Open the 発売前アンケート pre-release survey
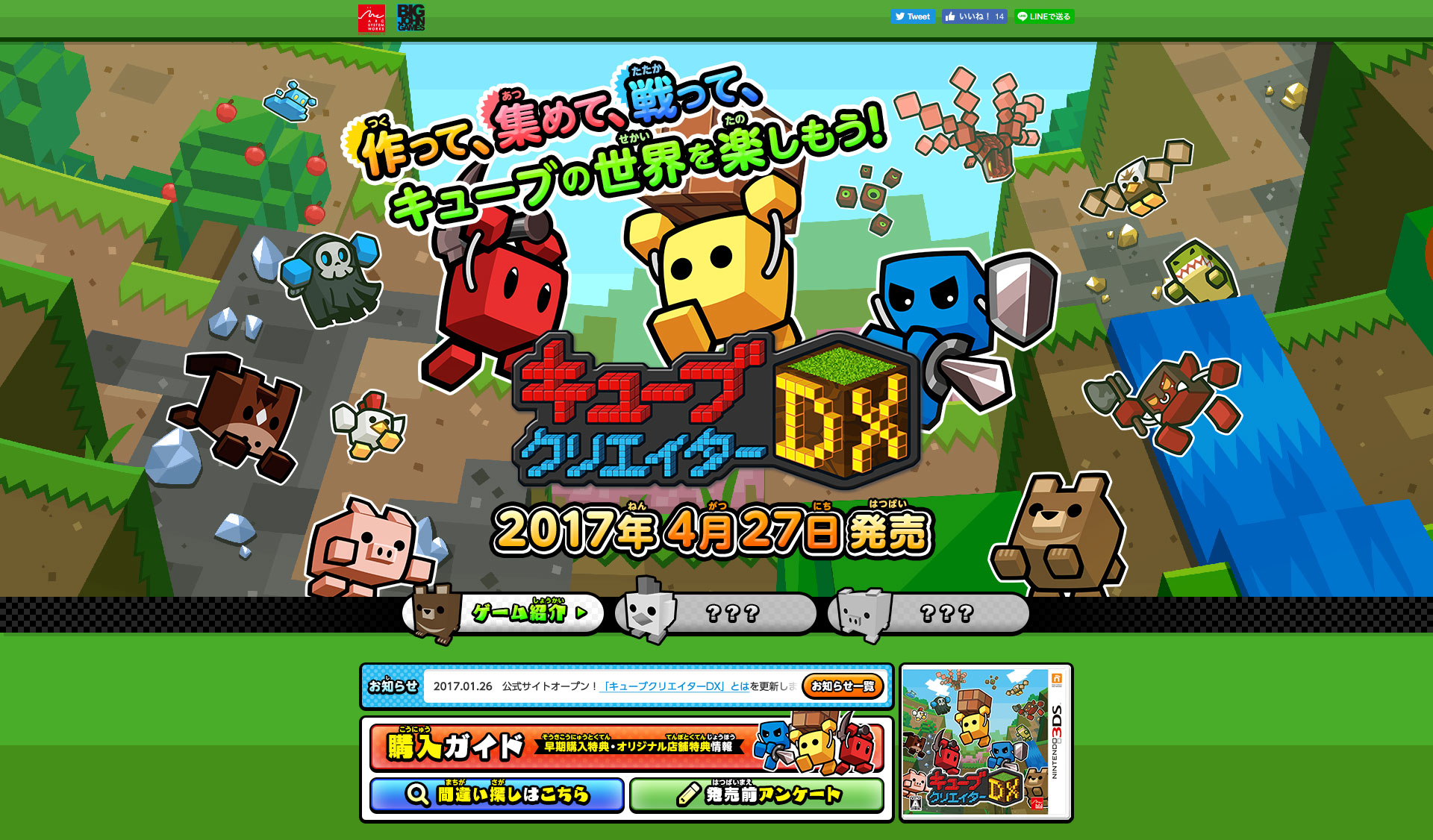The width and height of the screenshot is (1433, 840). click(757, 794)
